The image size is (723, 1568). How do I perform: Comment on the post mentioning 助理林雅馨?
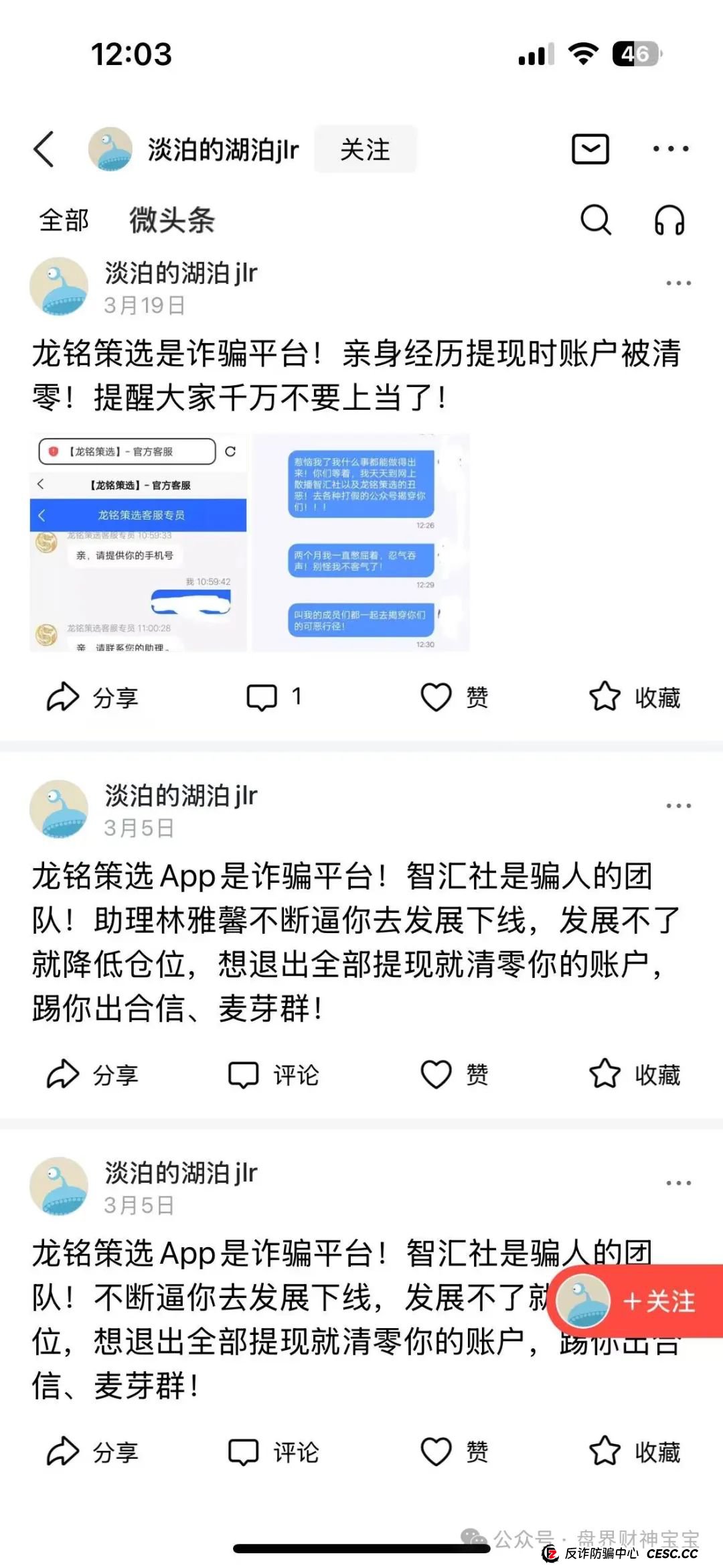point(274,1074)
